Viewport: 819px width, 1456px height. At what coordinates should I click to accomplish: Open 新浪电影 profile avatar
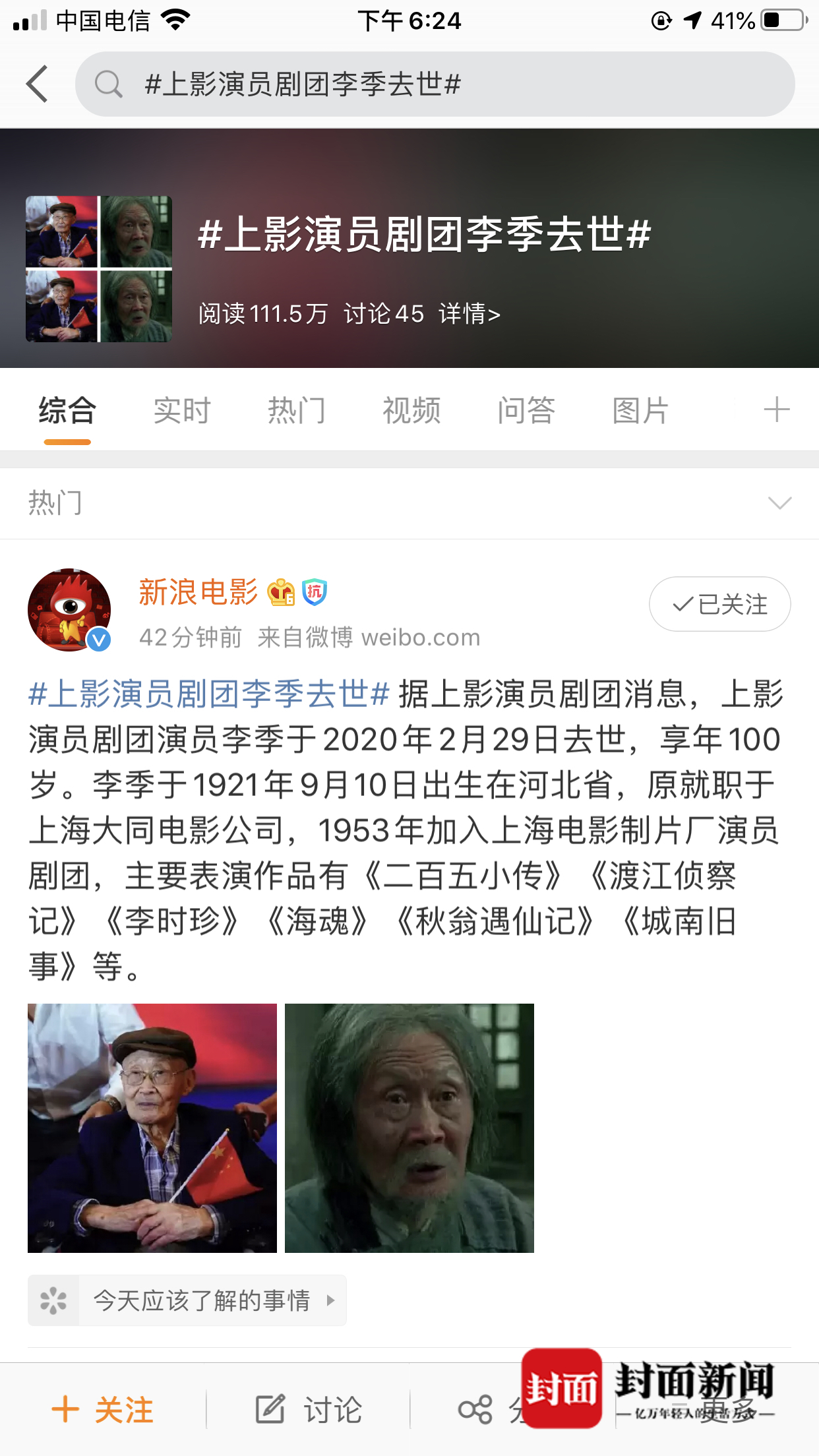coord(69,610)
